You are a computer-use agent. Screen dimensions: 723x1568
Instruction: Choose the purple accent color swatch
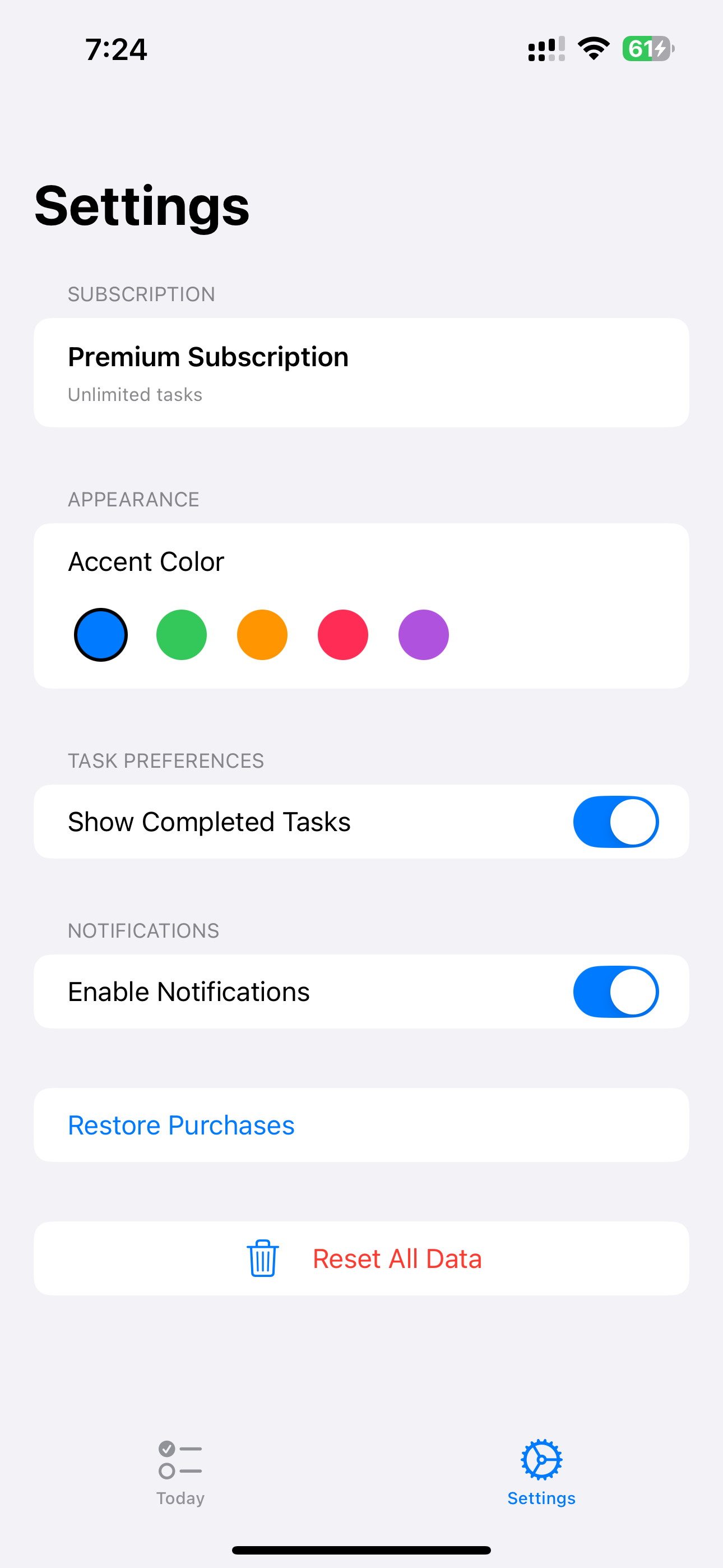[423, 634]
